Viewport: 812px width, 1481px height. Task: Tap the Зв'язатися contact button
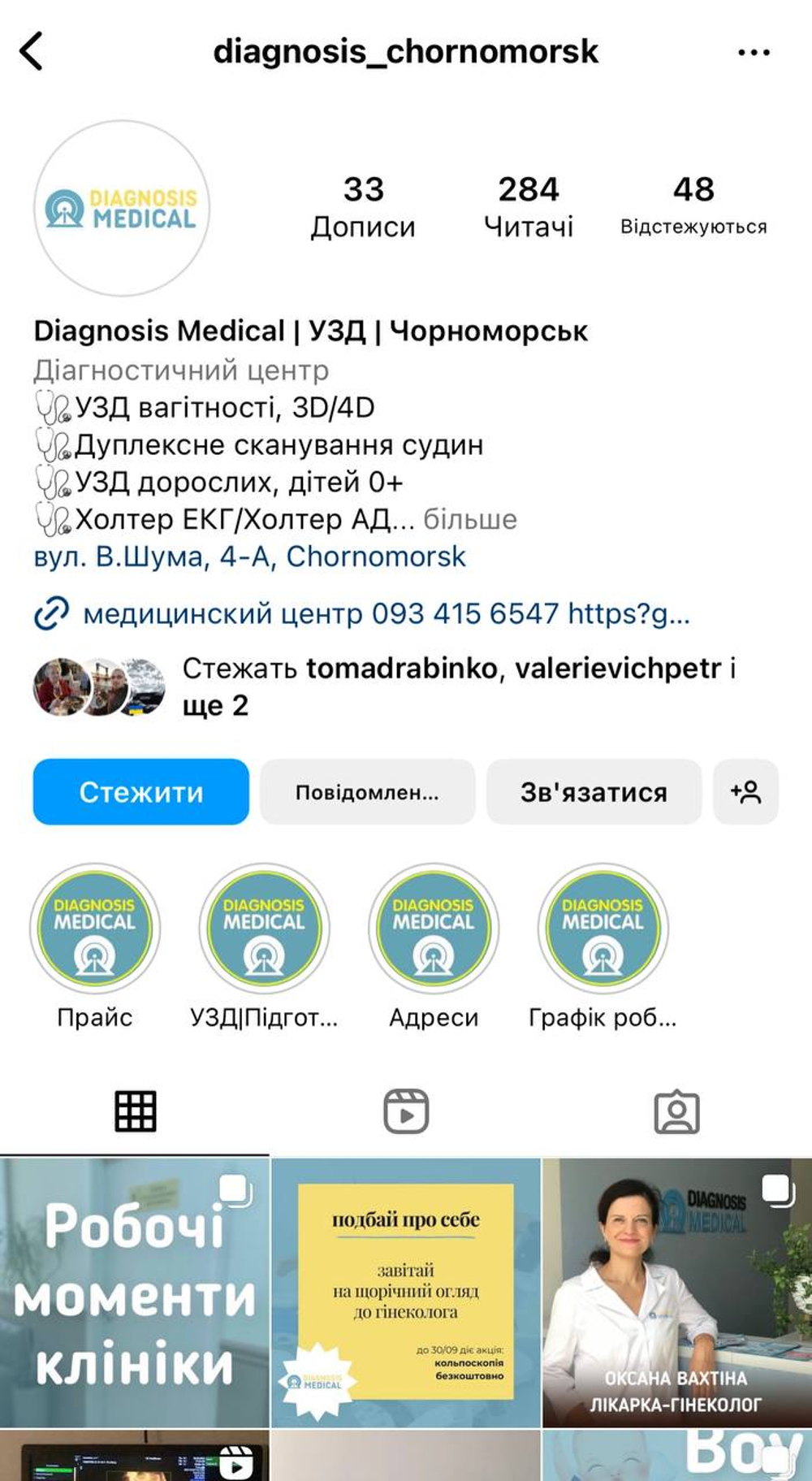[x=594, y=791]
